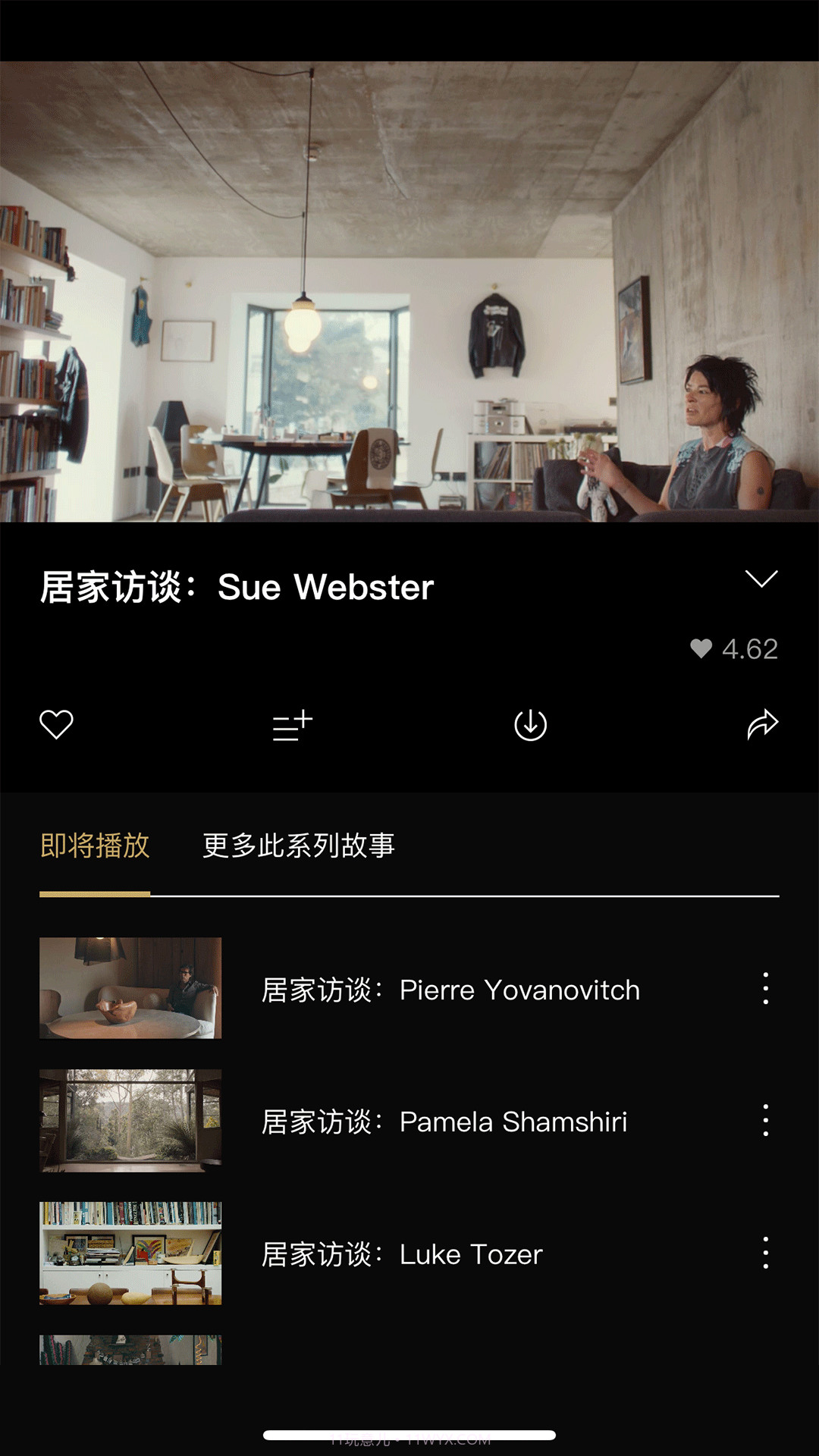Download the Sue Webster episode
This screenshot has height=1456, width=819.
click(x=529, y=726)
